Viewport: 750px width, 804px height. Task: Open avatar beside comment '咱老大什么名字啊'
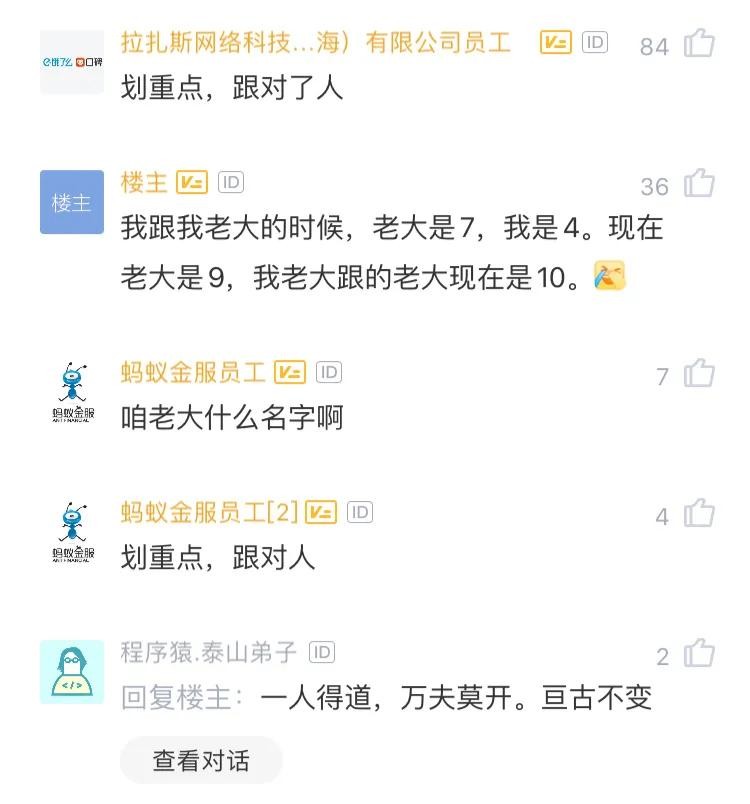[x=72, y=392]
